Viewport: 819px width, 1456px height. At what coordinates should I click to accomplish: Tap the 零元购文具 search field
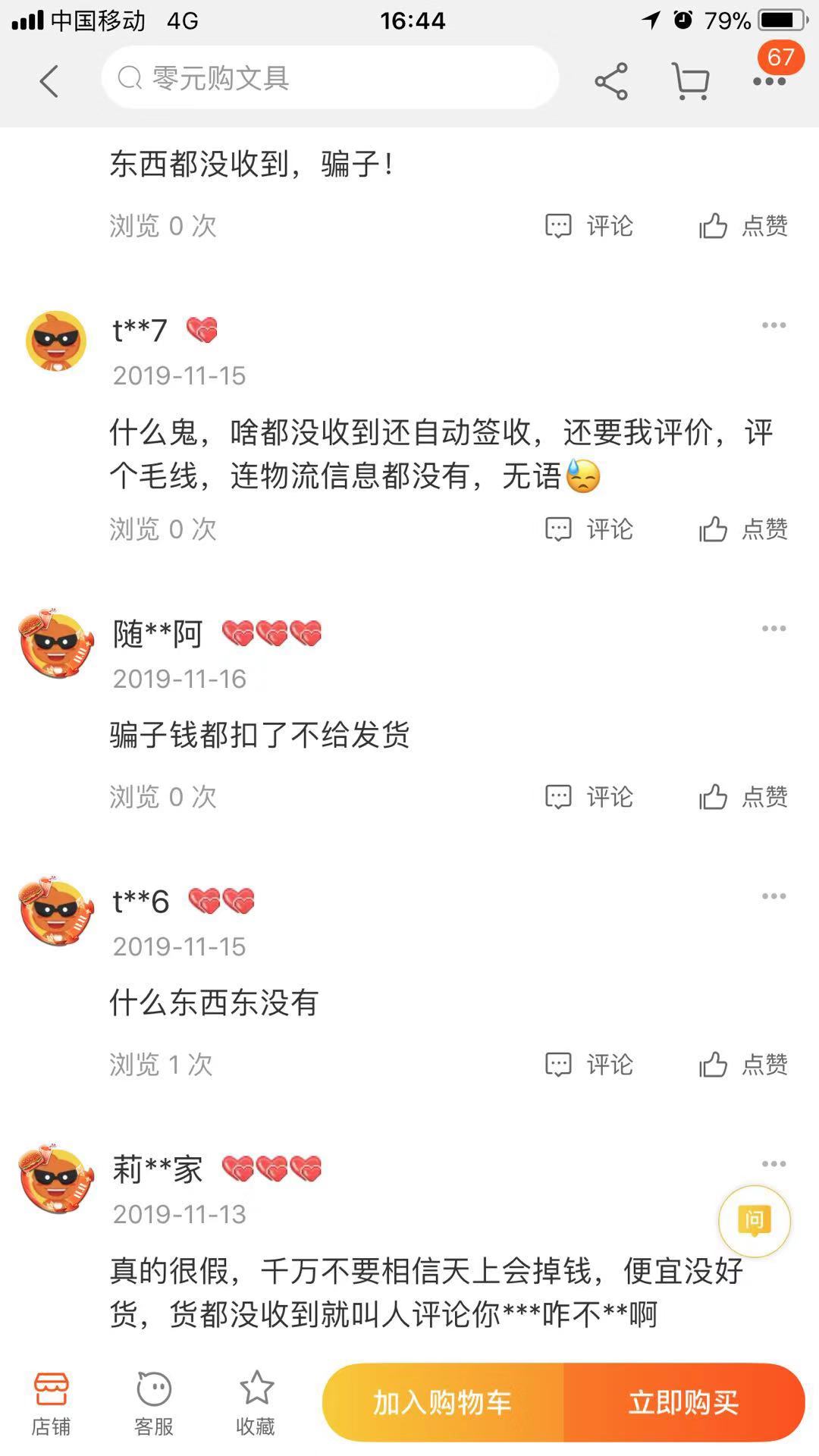[x=330, y=78]
